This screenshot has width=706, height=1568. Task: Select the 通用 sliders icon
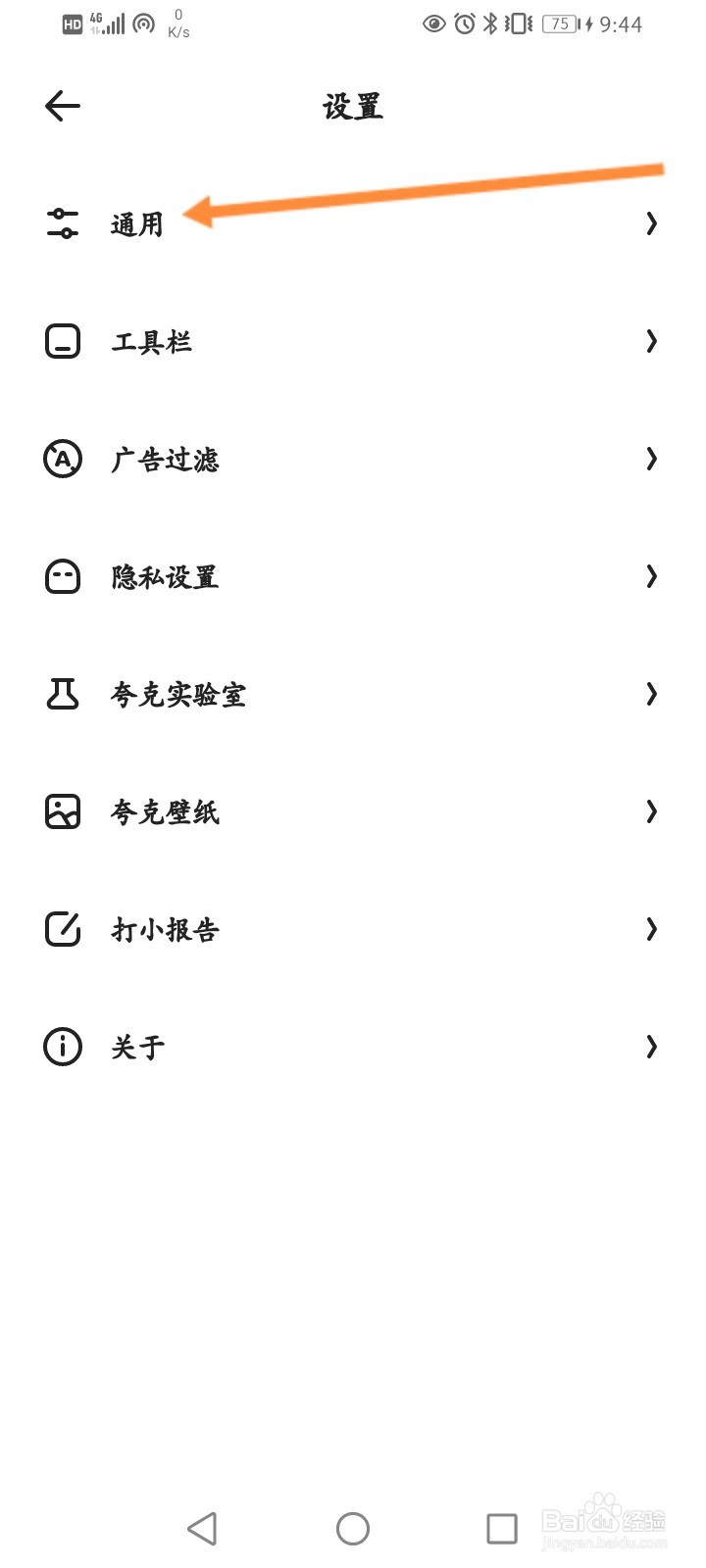click(x=62, y=223)
